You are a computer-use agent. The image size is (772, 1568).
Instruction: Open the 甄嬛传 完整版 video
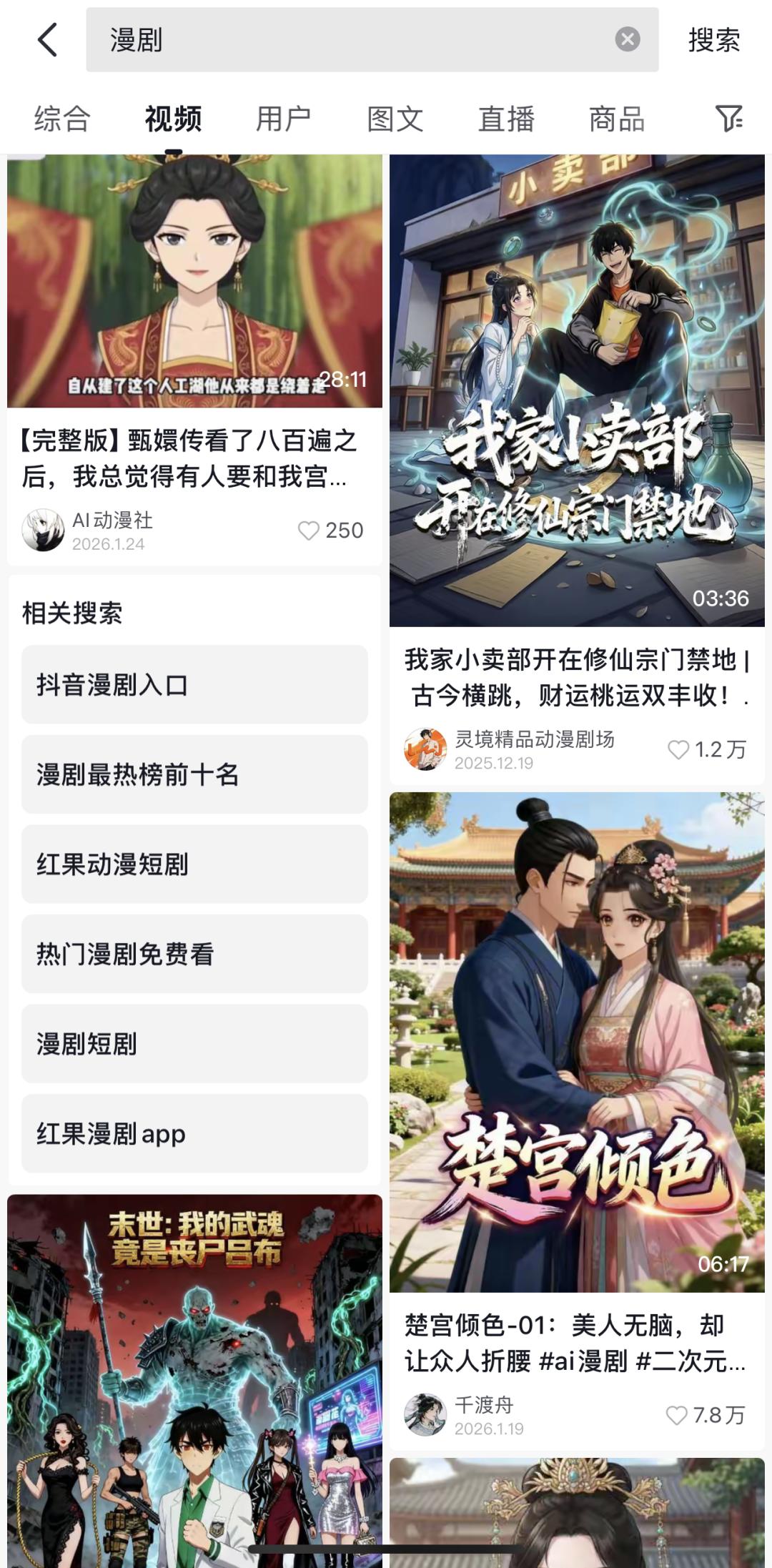coord(194,286)
